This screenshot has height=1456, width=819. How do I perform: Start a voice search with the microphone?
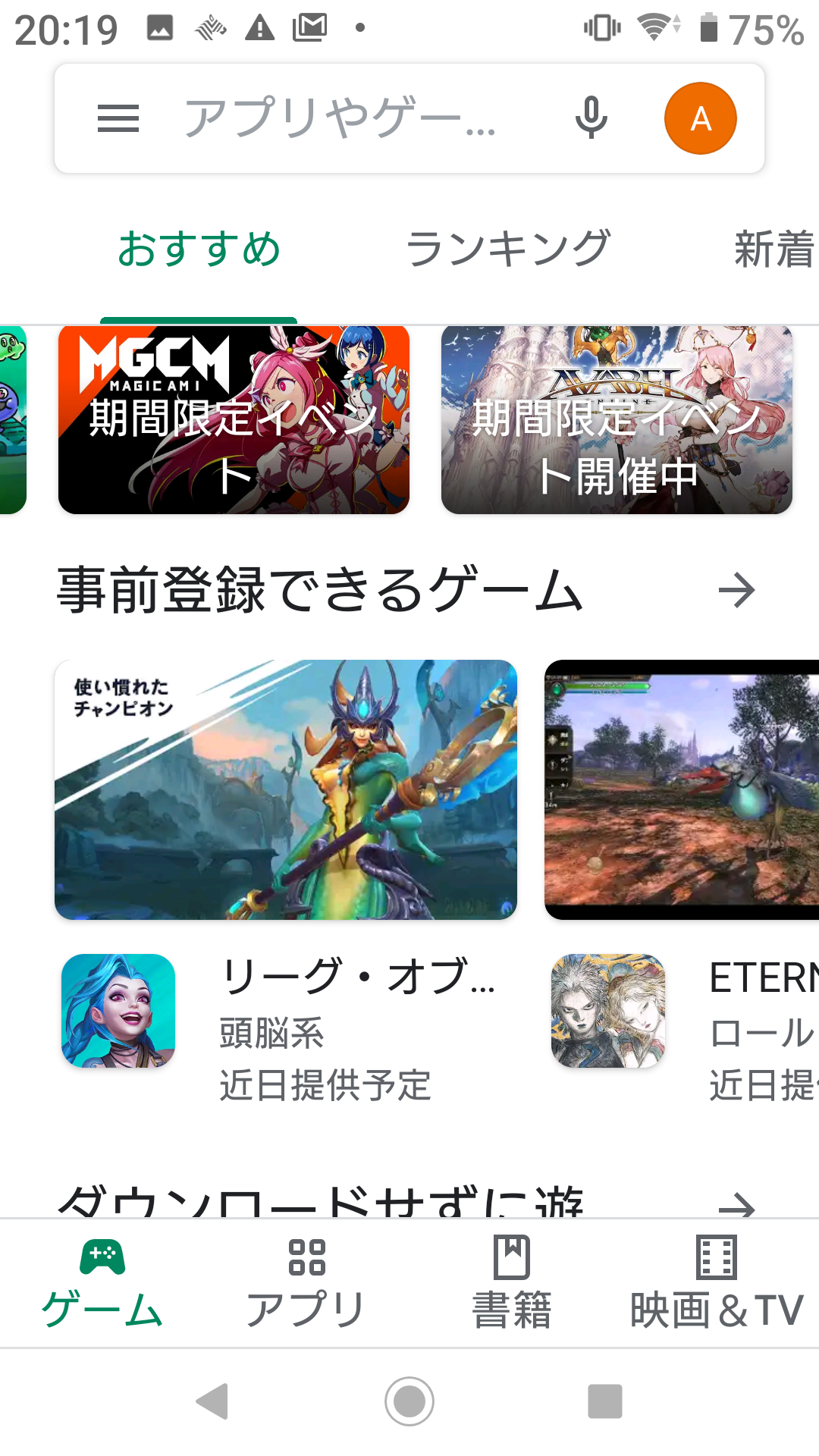590,118
